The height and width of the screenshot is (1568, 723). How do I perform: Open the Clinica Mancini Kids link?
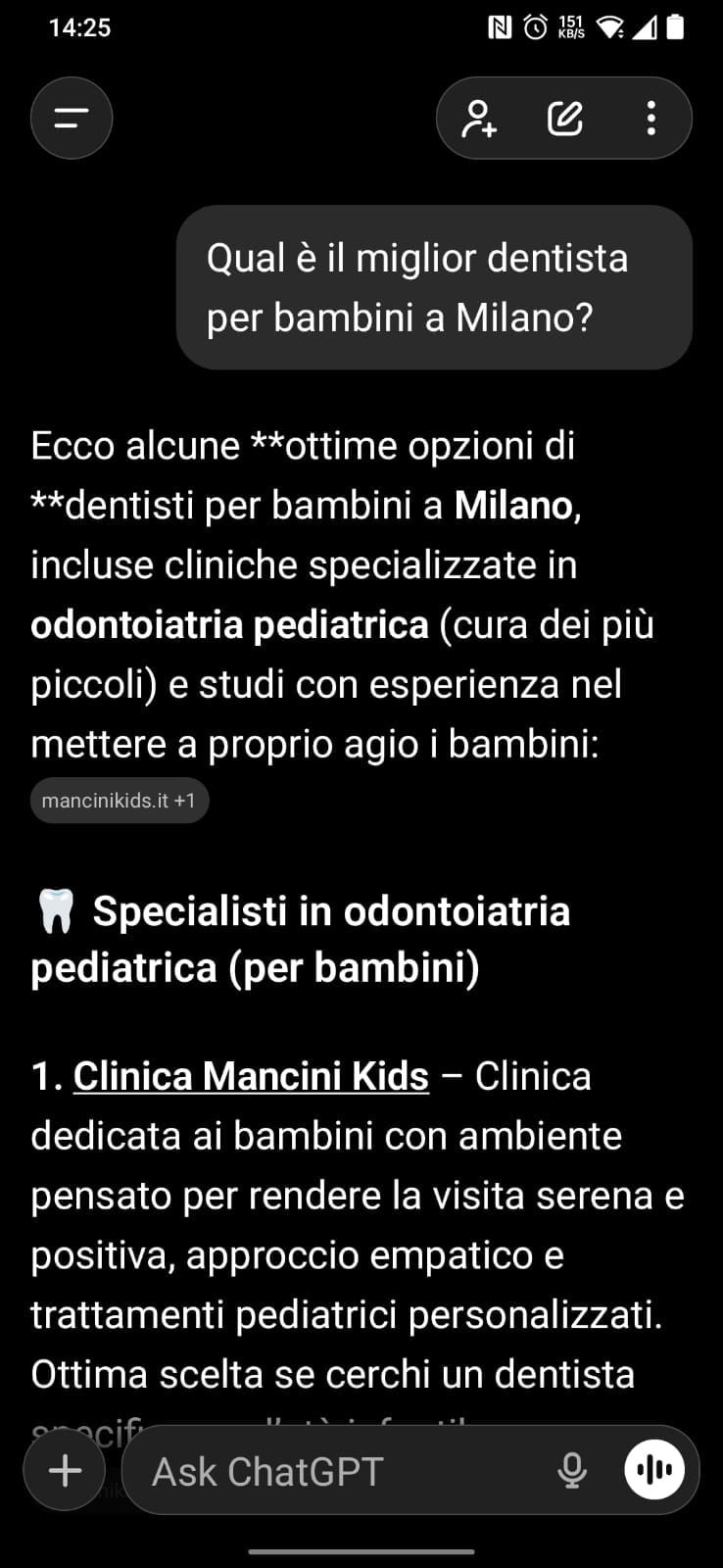pos(251,1076)
